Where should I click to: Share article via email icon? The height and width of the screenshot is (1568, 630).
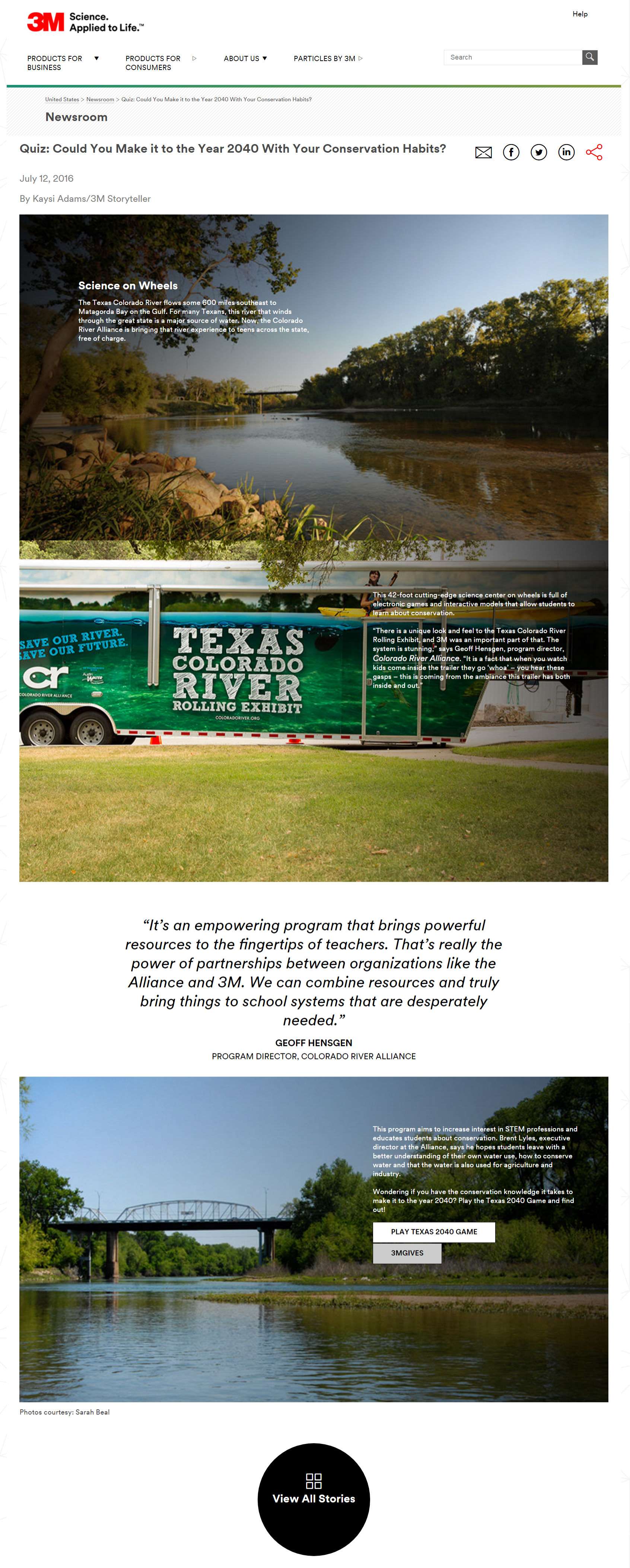pos(483,152)
